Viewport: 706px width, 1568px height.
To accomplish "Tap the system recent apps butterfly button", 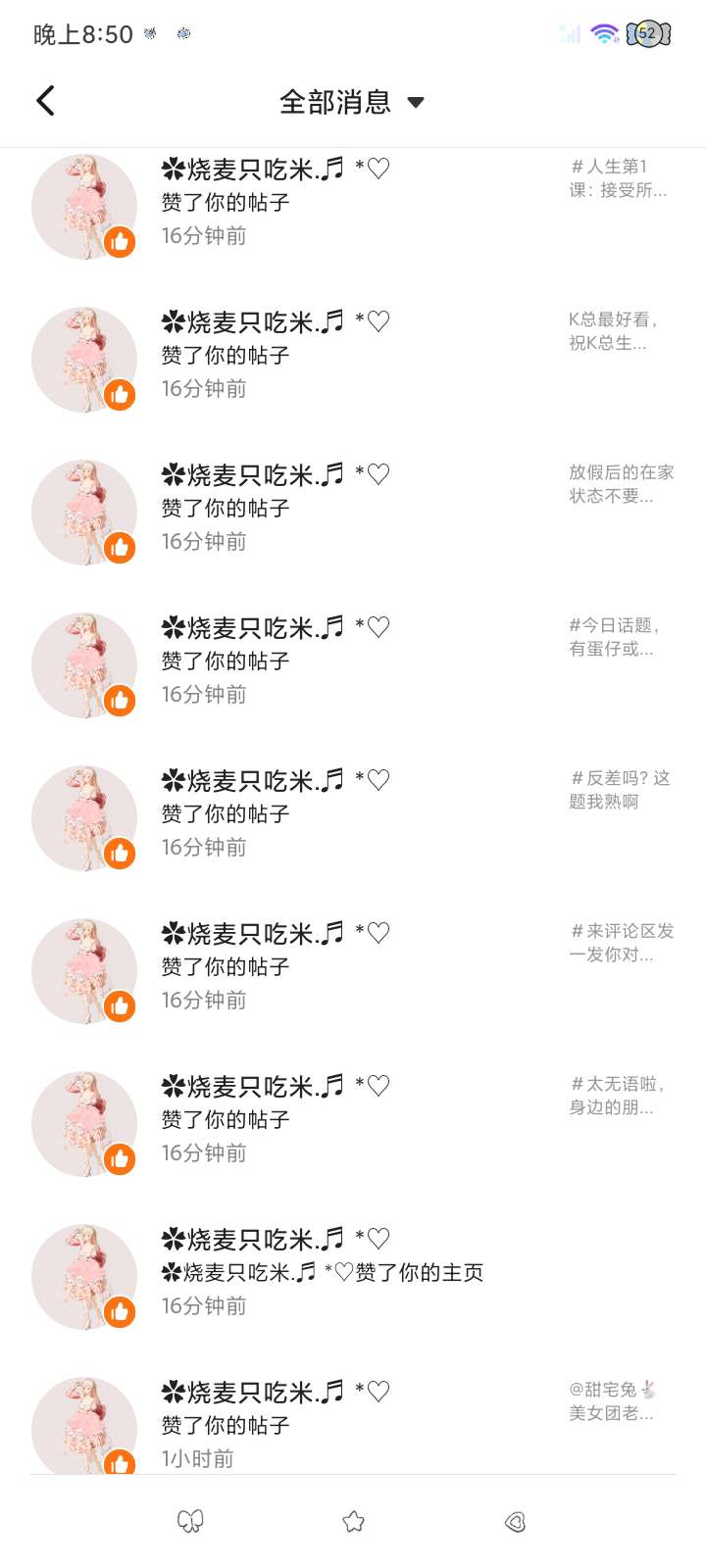I will (x=190, y=1521).
